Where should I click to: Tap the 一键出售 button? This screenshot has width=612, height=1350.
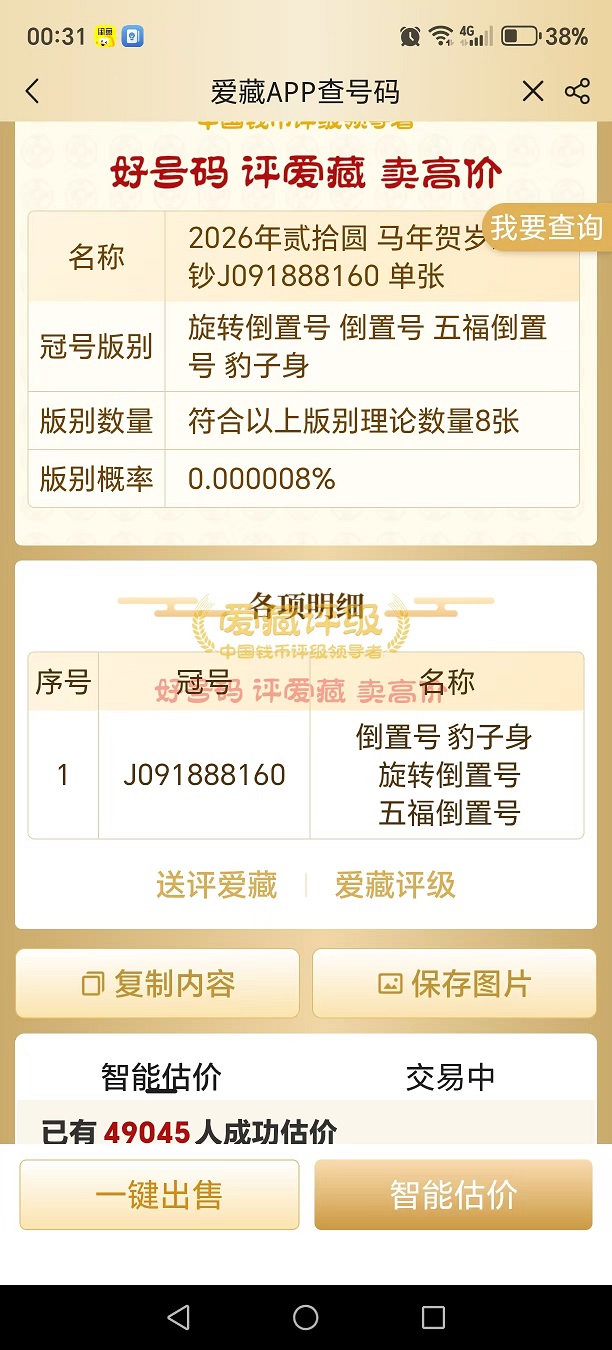159,1195
